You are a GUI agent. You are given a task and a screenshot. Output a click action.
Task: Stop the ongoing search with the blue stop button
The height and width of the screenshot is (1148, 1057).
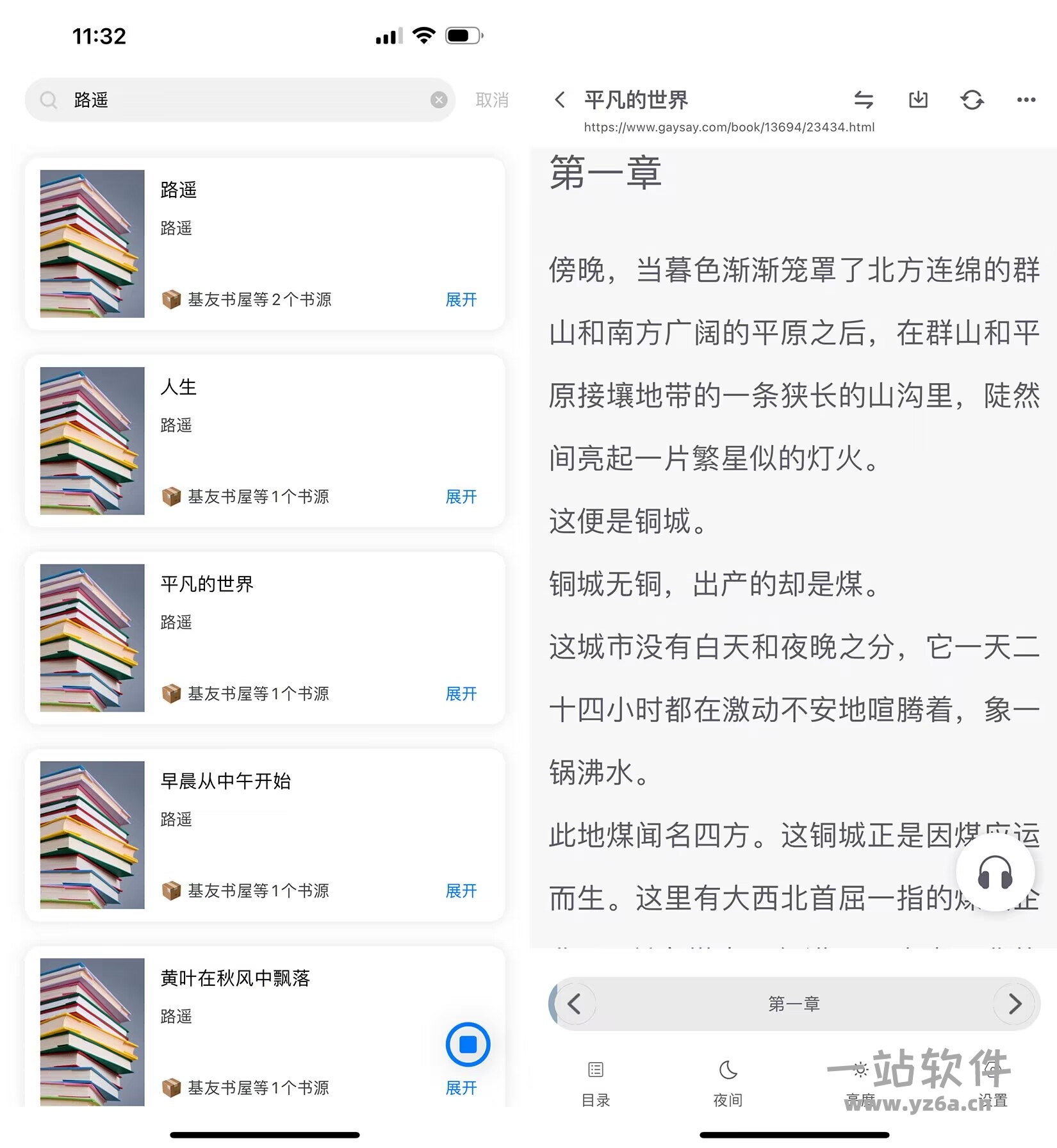coord(468,1044)
